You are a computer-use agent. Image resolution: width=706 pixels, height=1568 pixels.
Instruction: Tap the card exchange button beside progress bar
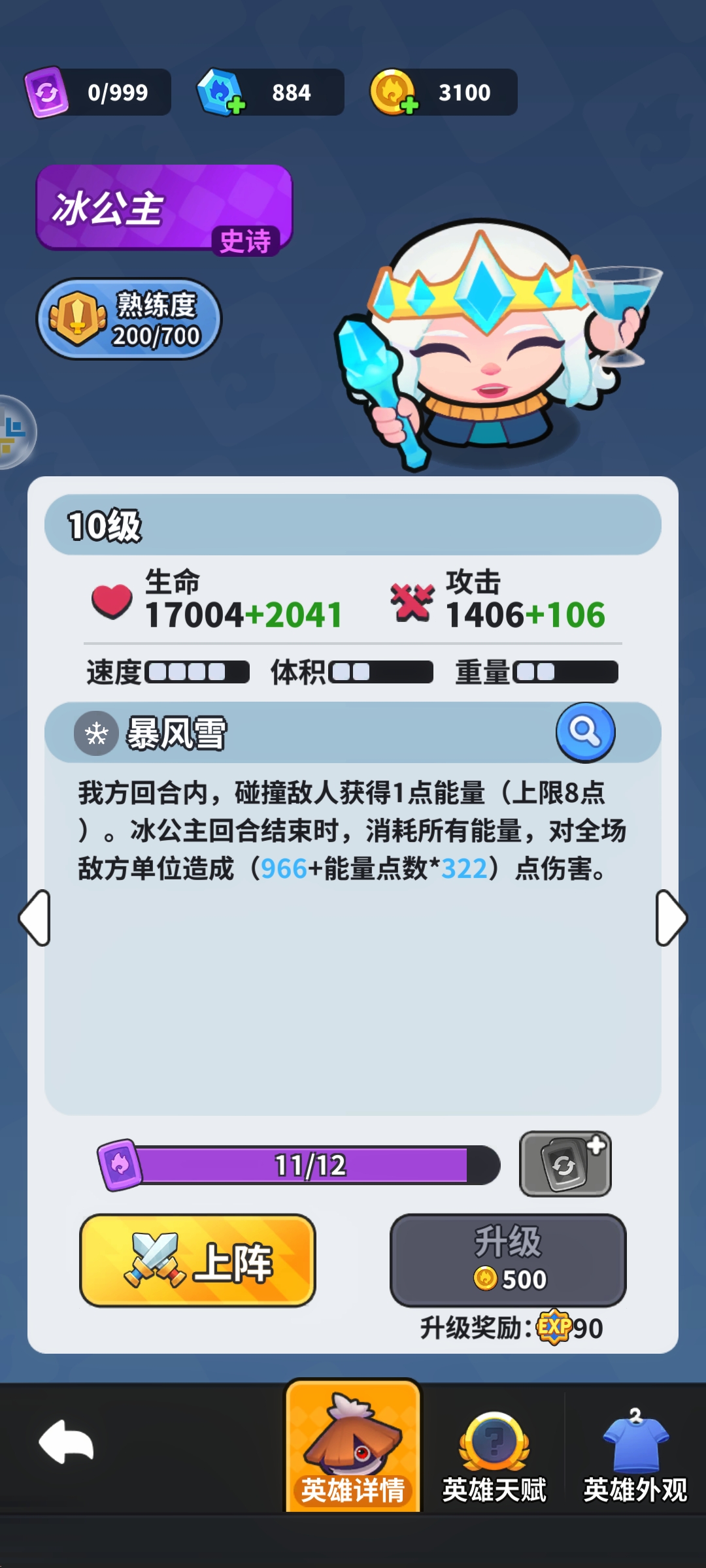point(565,1164)
